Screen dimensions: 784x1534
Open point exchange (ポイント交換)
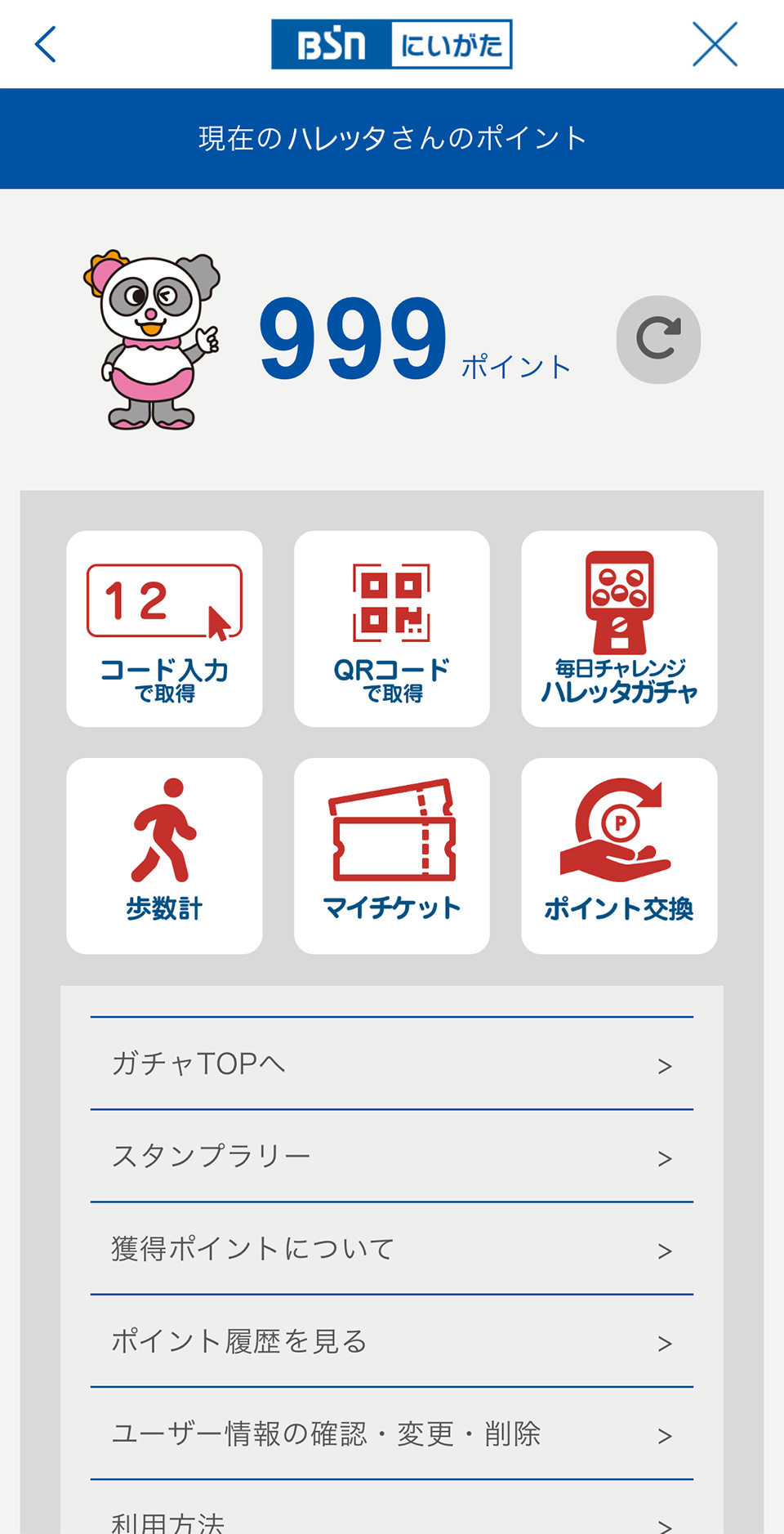pyautogui.click(x=618, y=856)
